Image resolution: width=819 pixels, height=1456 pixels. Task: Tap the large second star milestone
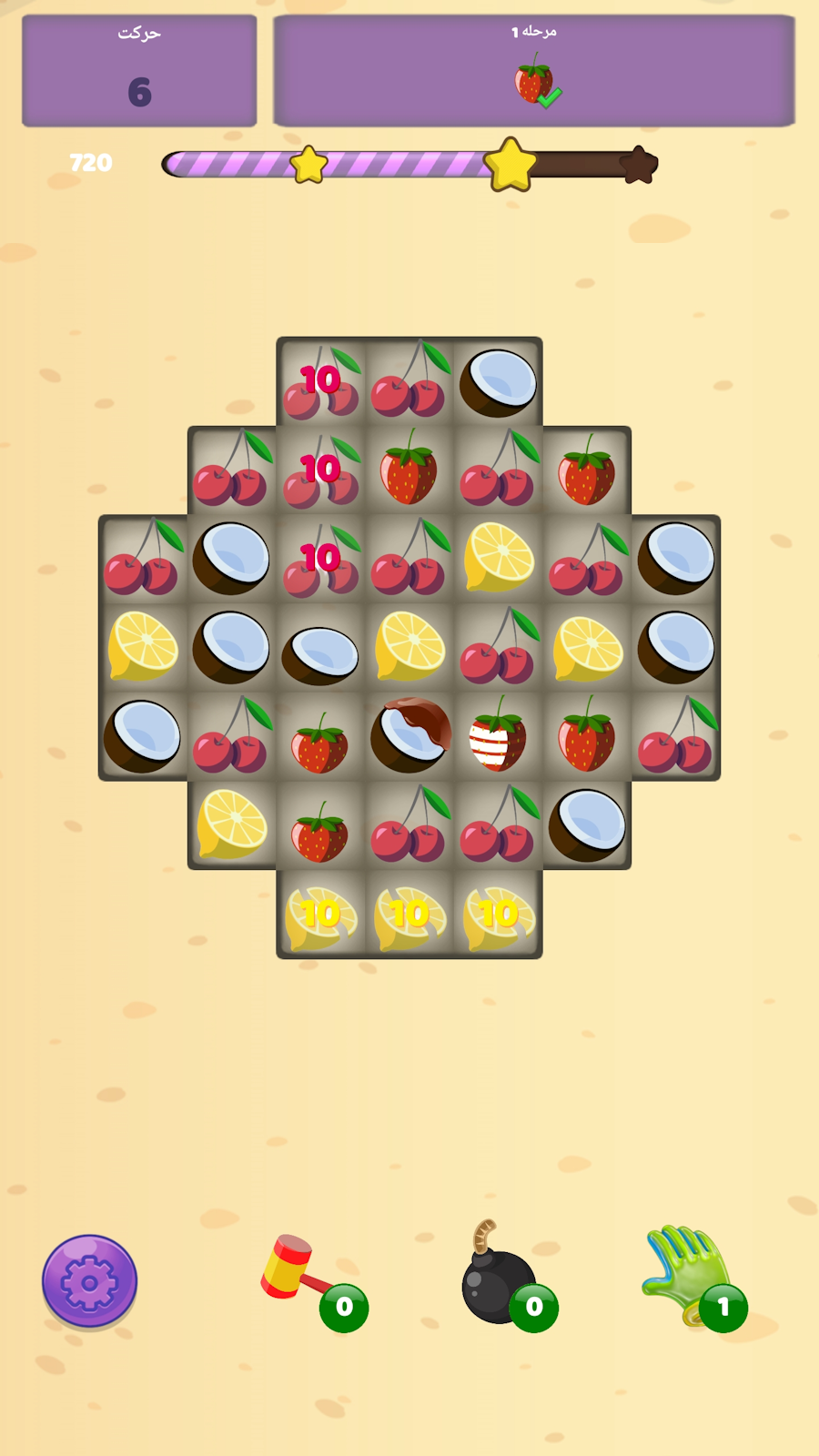(511, 166)
